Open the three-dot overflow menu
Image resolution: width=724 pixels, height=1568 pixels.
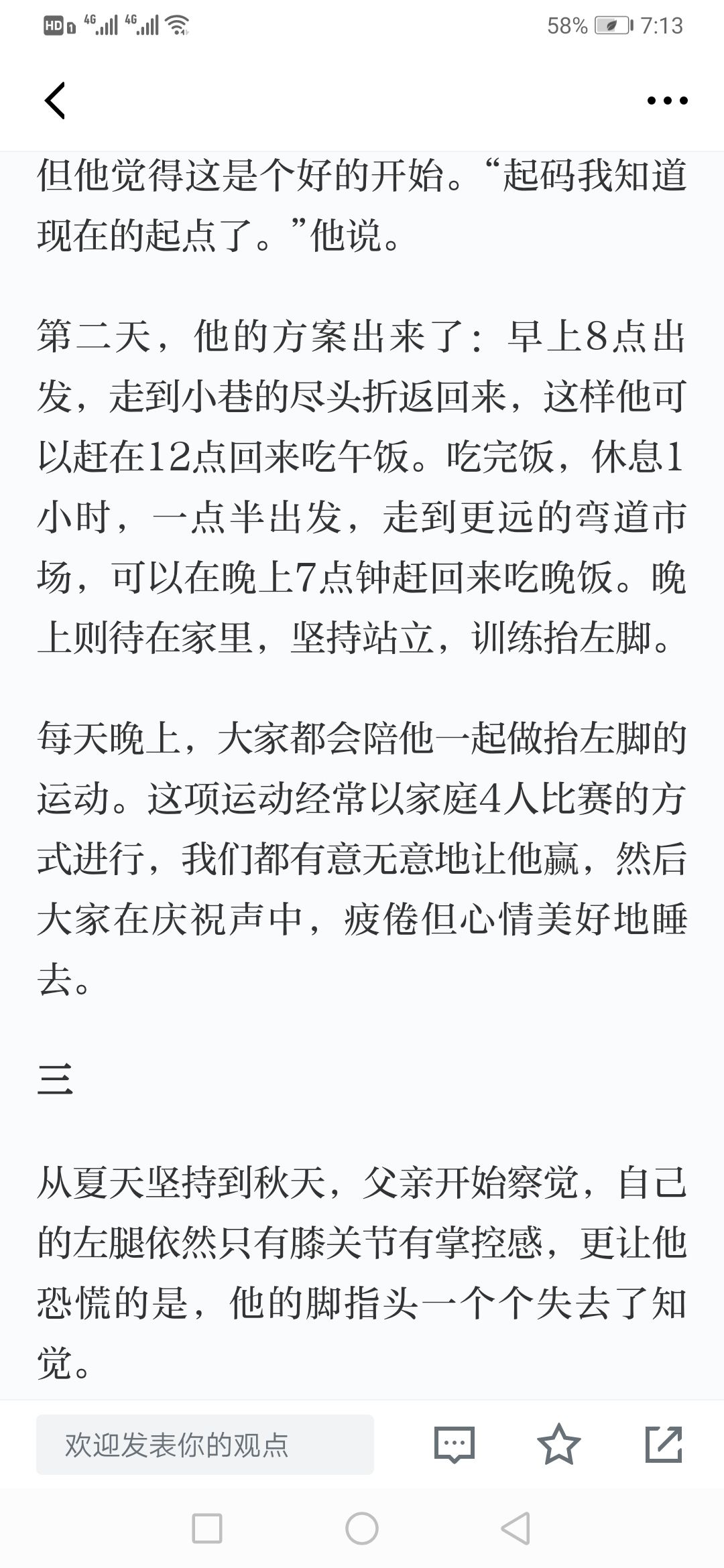tap(667, 101)
